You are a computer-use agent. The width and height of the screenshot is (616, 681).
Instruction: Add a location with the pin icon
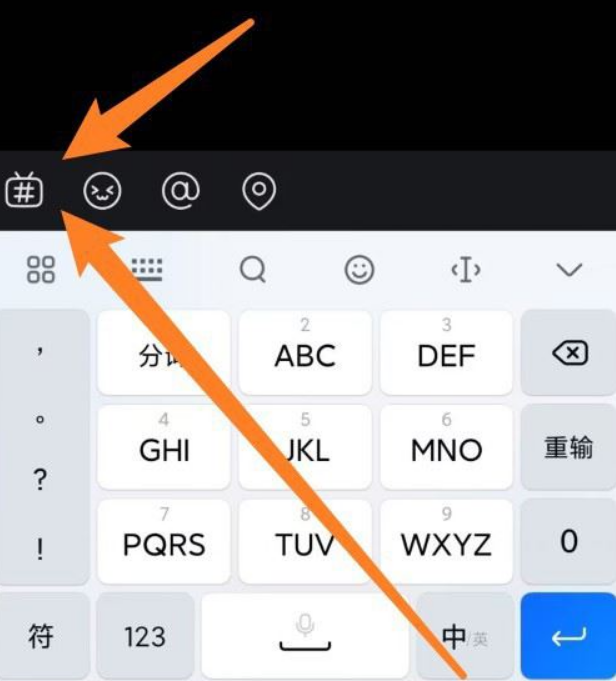point(260,190)
